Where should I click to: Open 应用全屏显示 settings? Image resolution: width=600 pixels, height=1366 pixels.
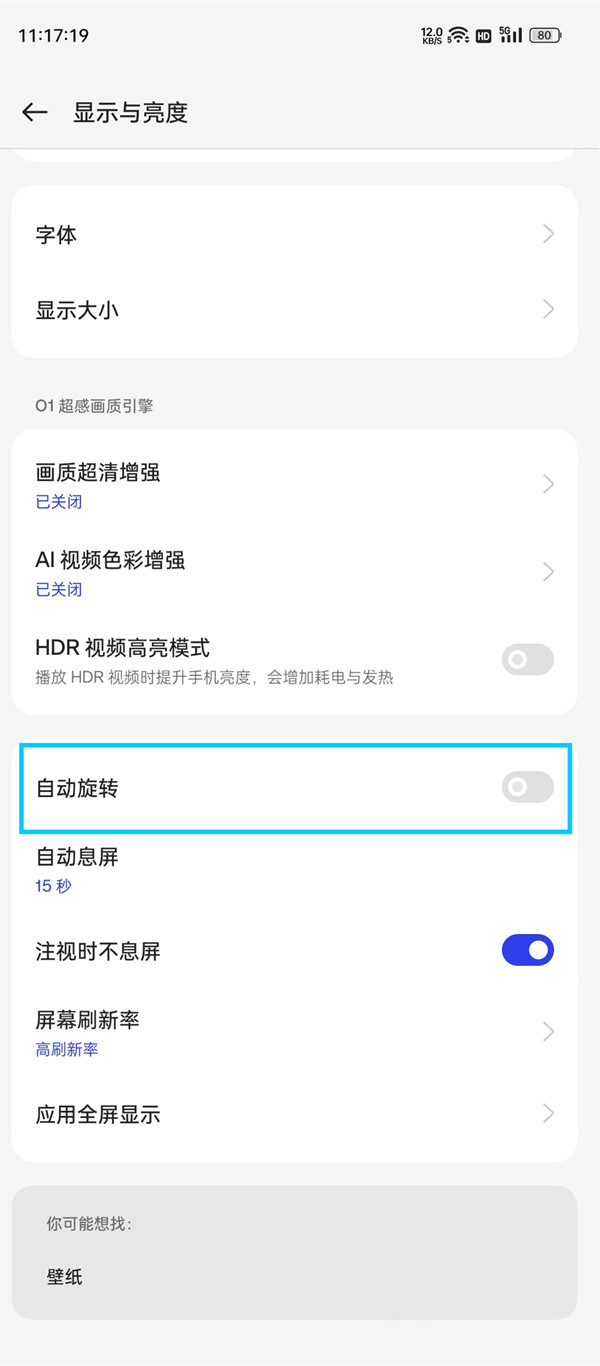coord(294,1114)
